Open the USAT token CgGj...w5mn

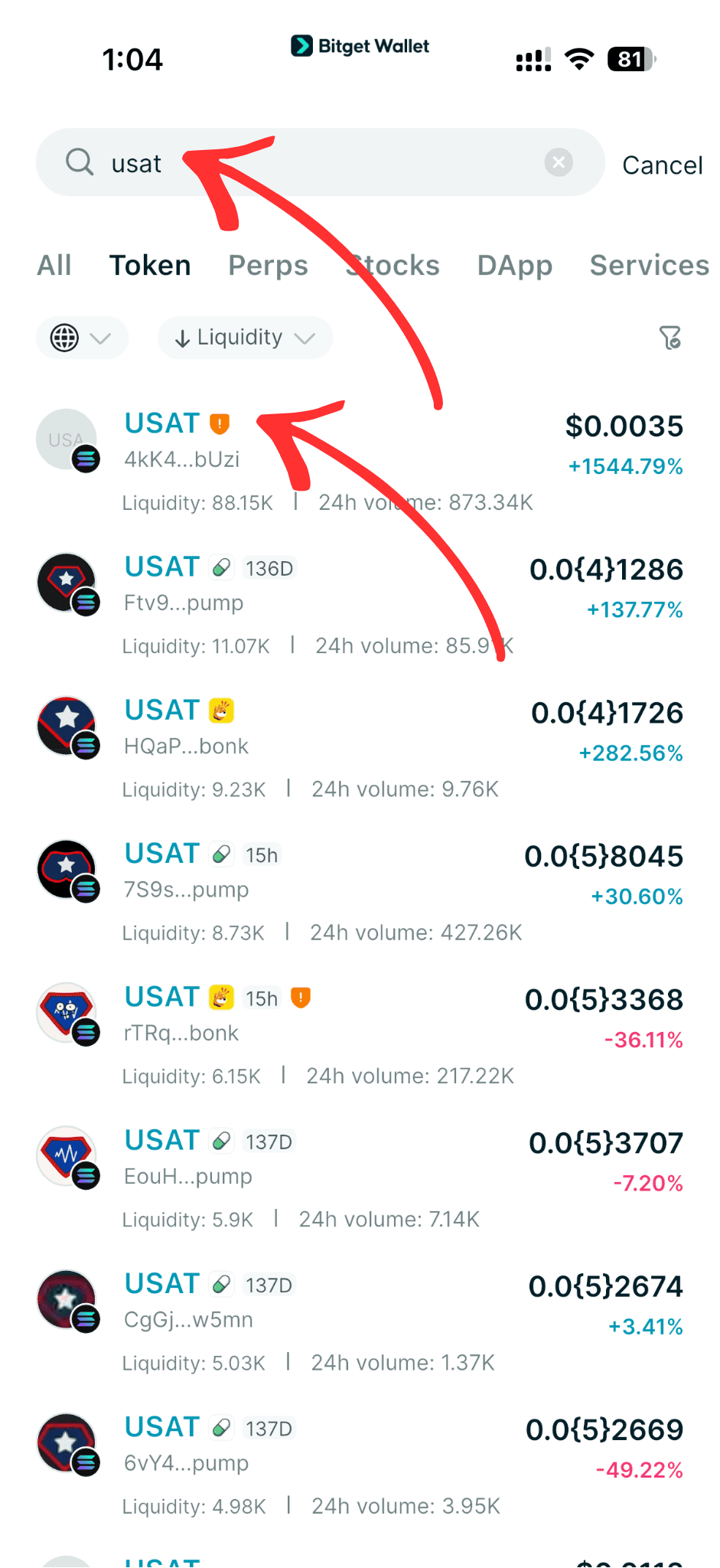tap(360, 1319)
